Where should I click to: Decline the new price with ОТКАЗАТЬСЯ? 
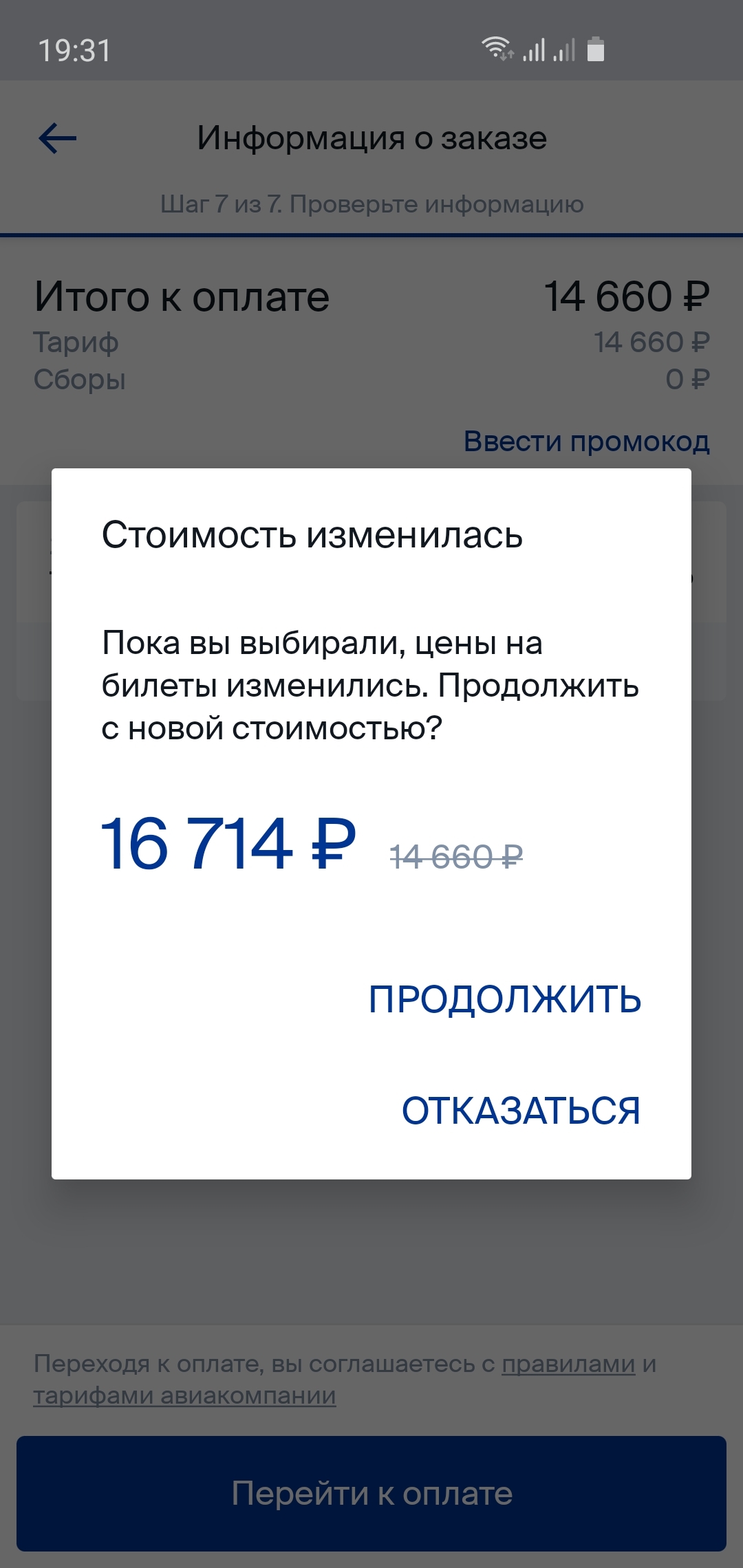coord(521,1111)
